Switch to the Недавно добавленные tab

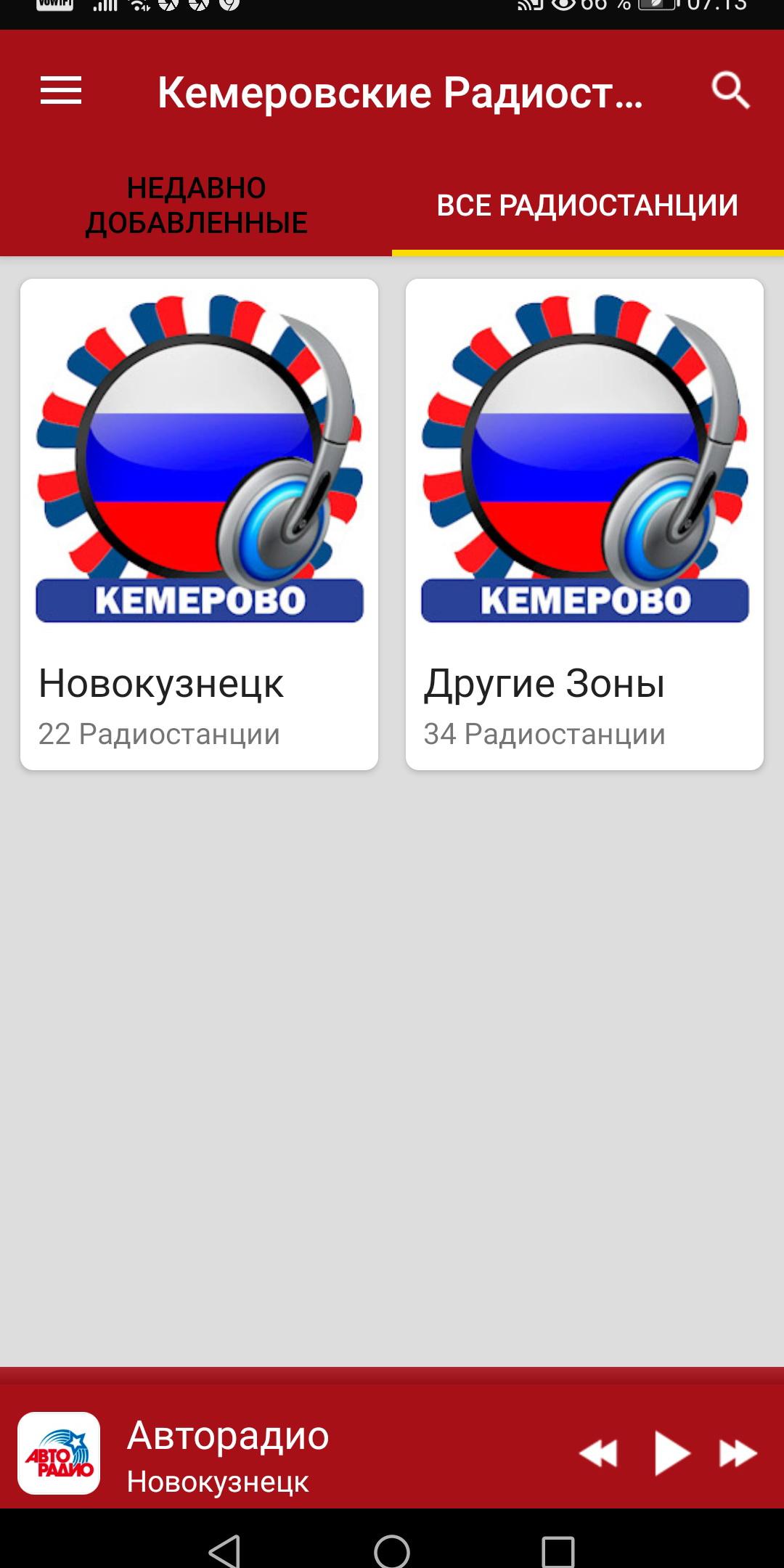point(196,205)
